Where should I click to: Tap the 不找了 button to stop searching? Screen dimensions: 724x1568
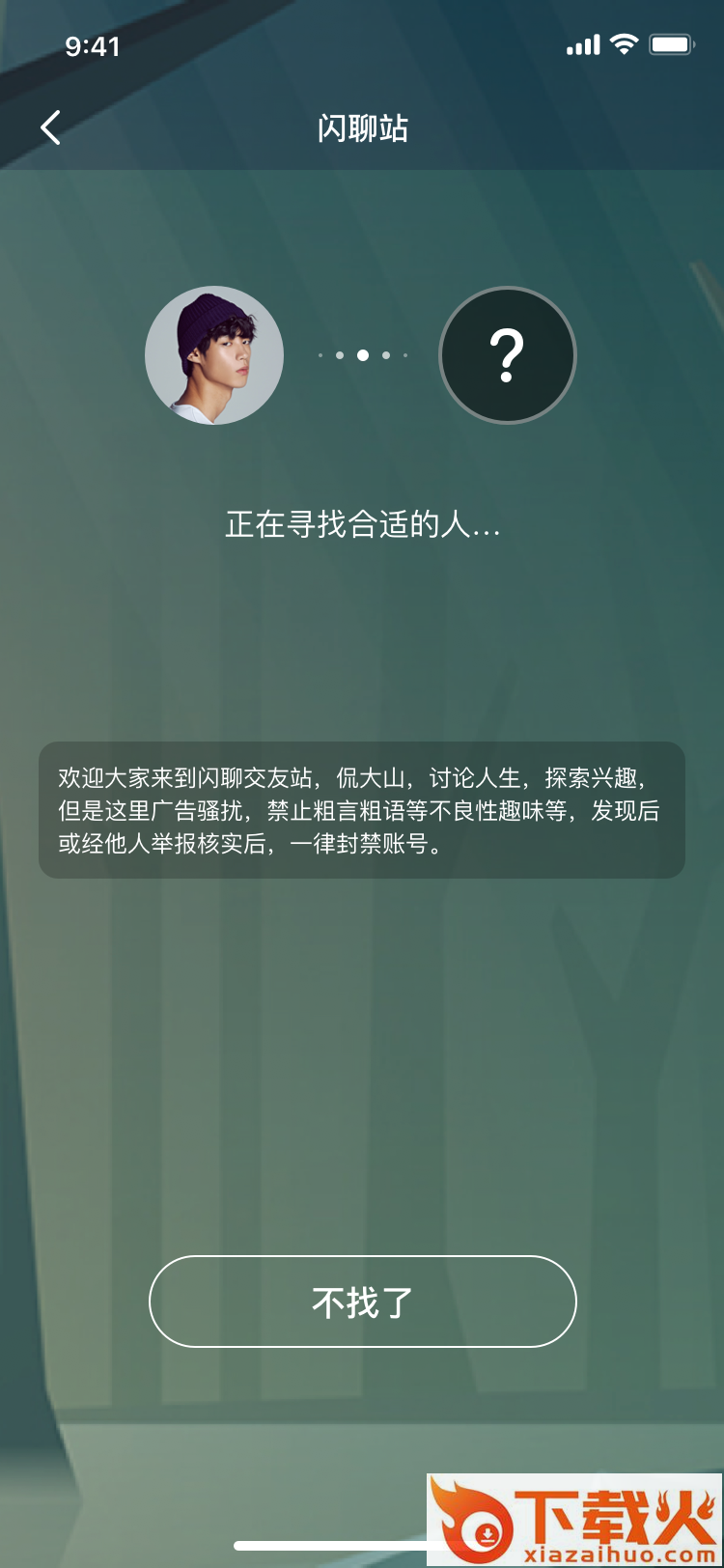click(x=362, y=1302)
